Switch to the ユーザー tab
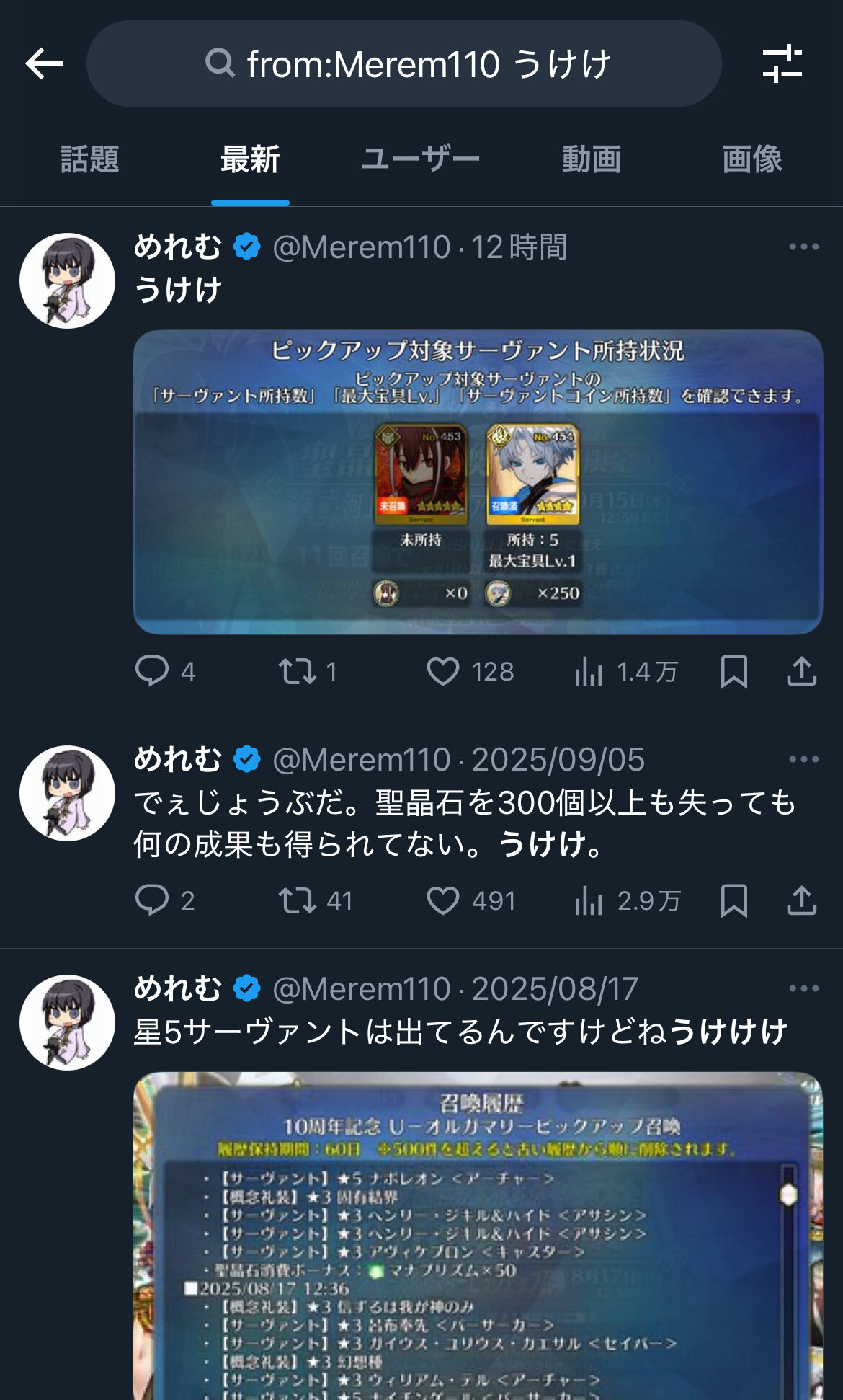 (420, 159)
